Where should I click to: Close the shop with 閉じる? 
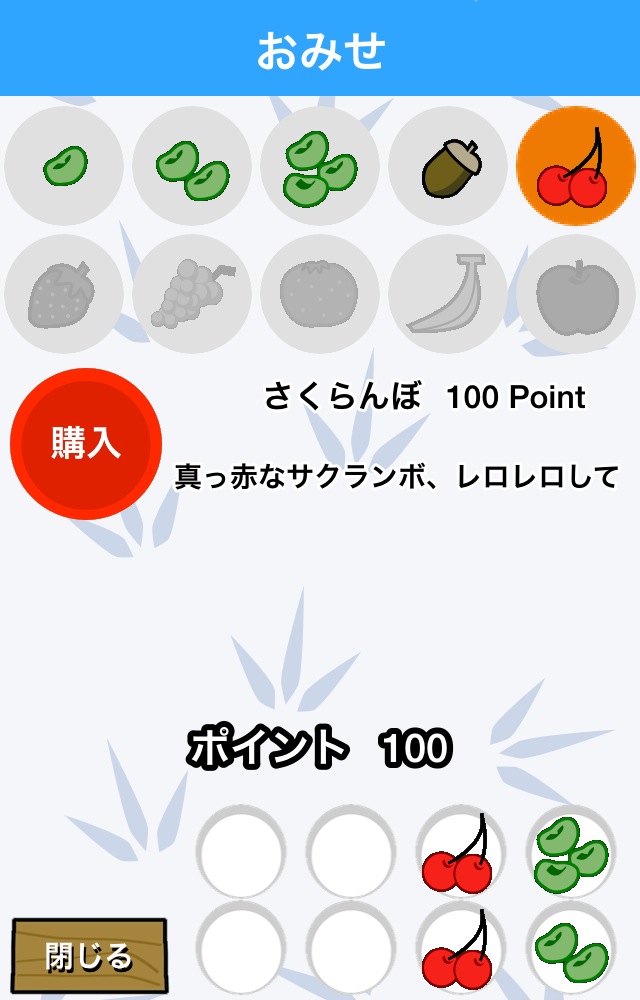(89, 957)
